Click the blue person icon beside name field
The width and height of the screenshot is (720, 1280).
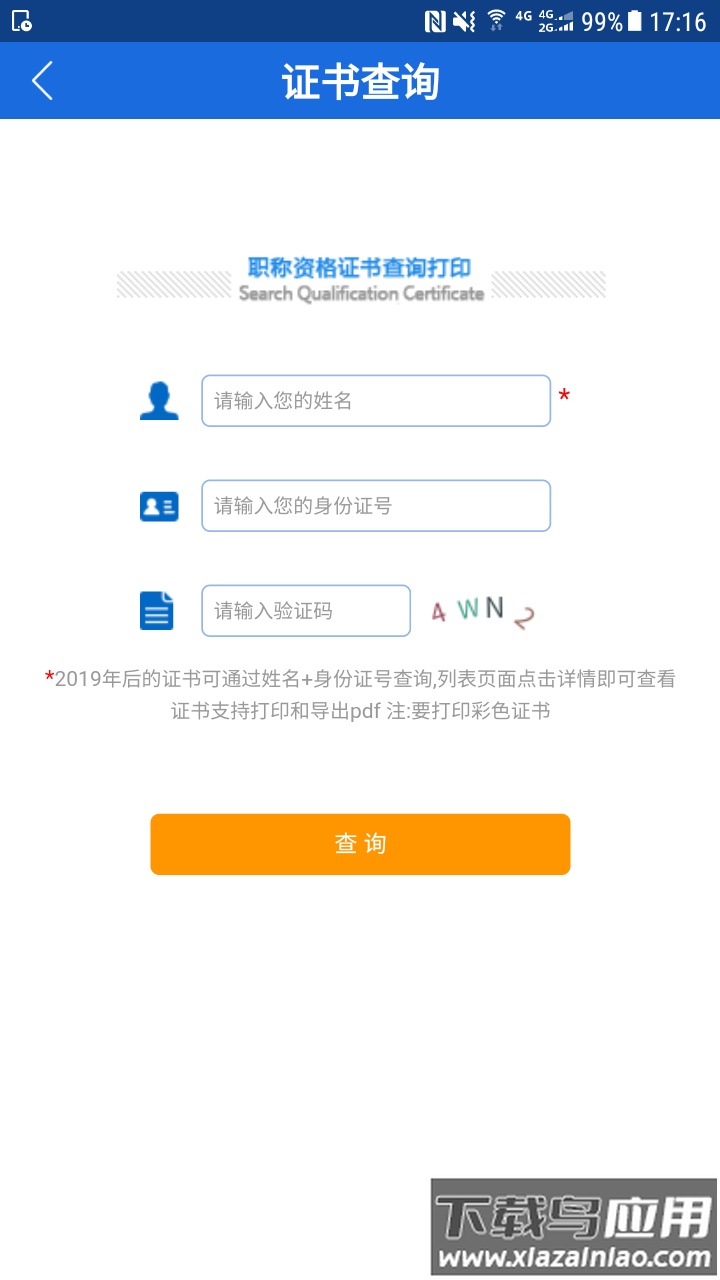(x=158, y=399)
